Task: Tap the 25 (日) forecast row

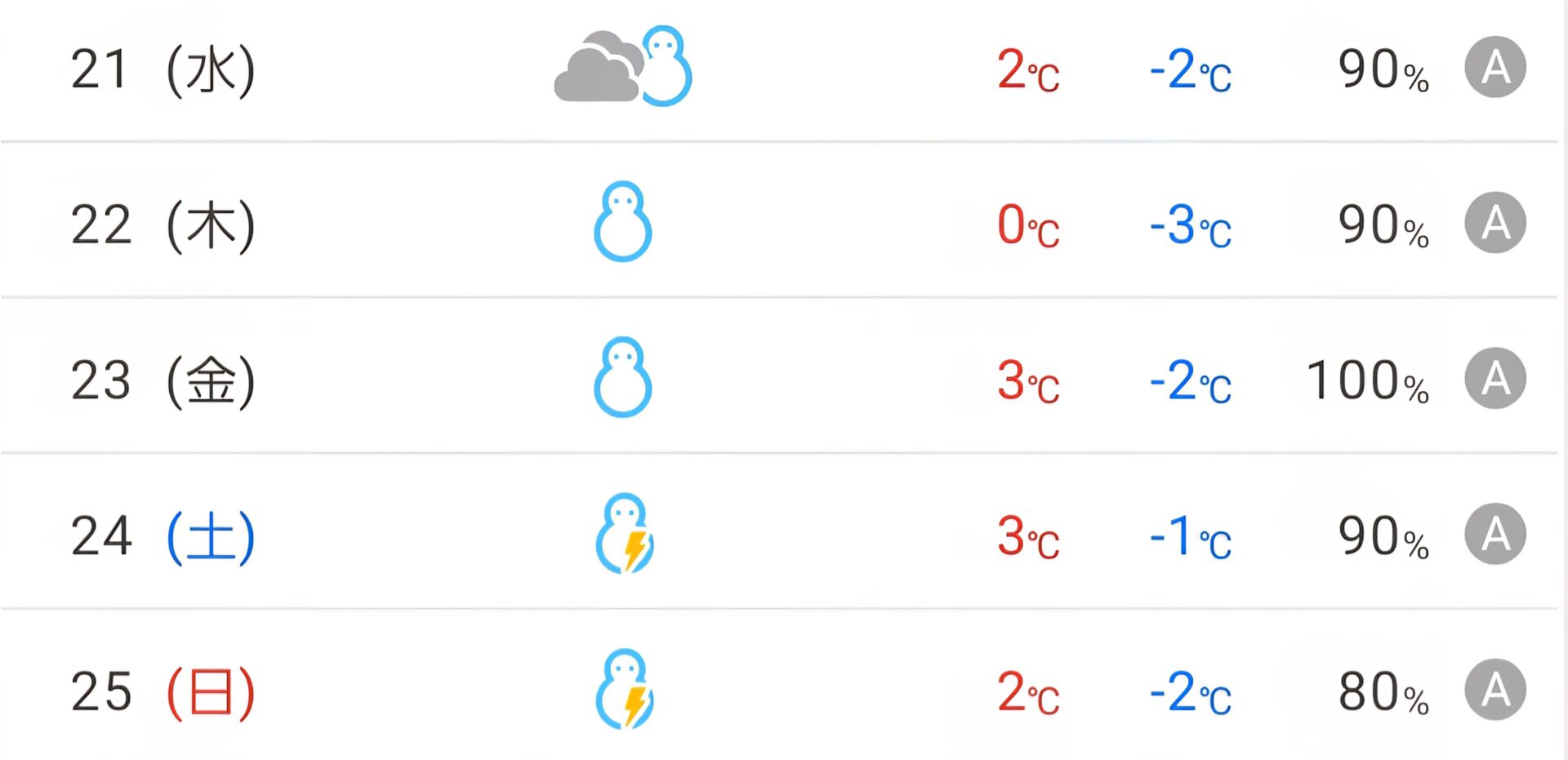Action: click(163, 691)
